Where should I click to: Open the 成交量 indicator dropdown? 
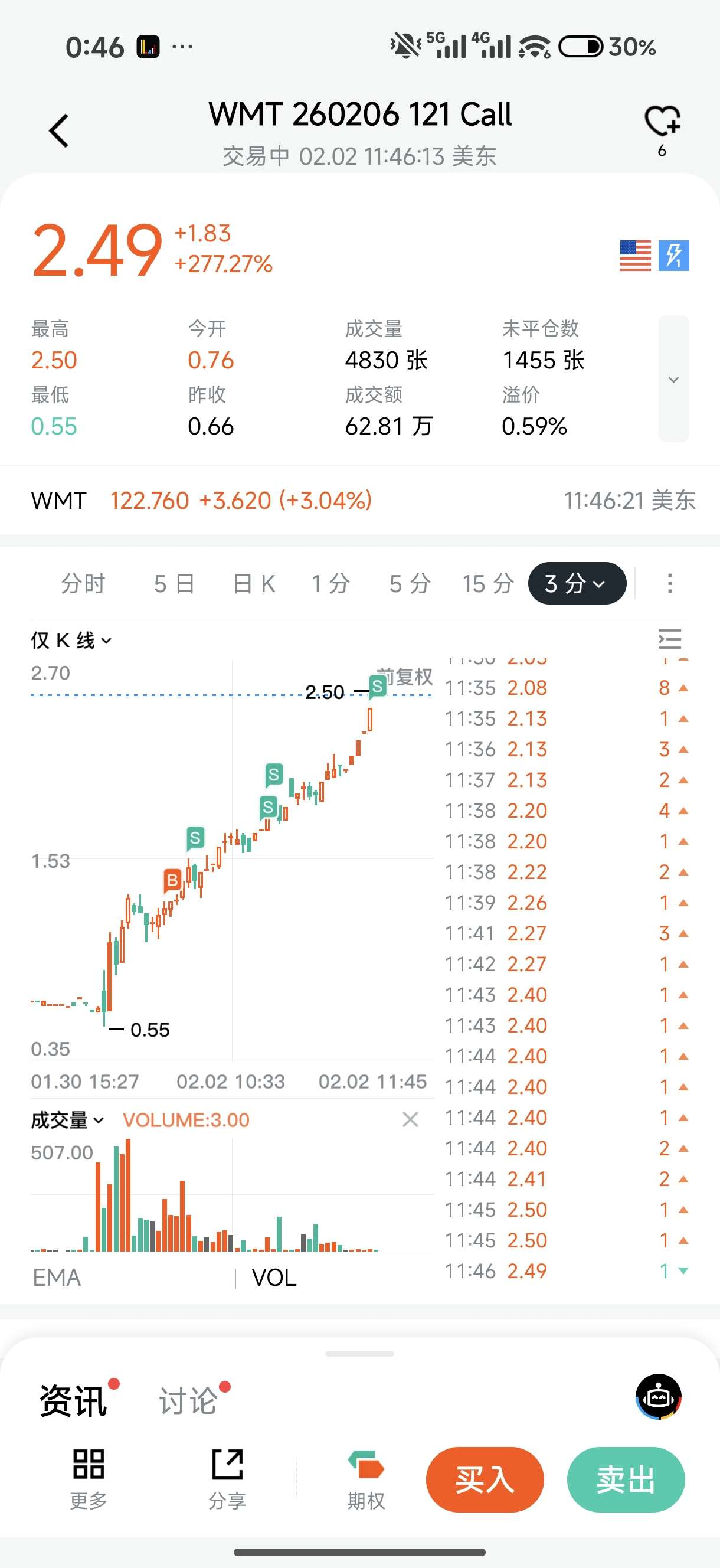pos(67,1120)
